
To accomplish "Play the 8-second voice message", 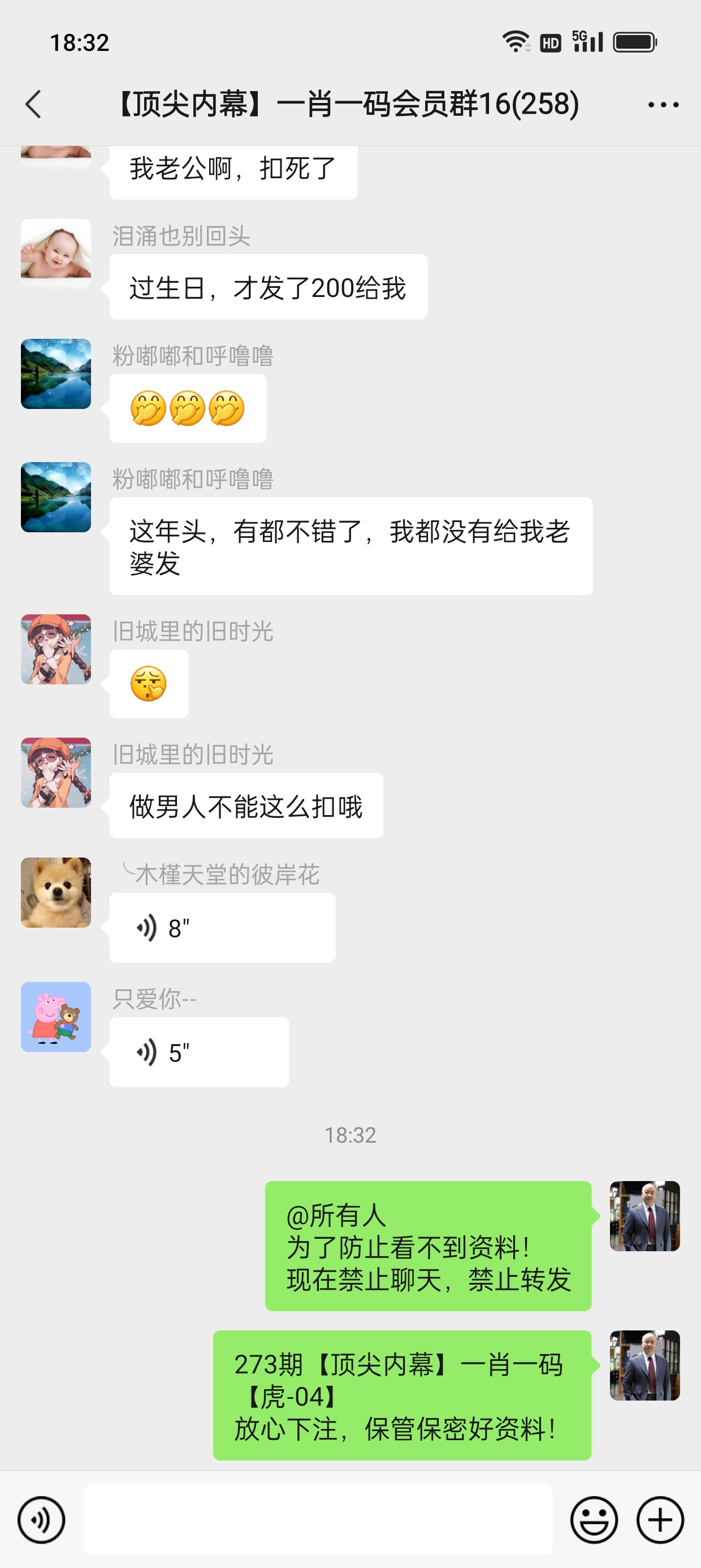I will point(222,928).
